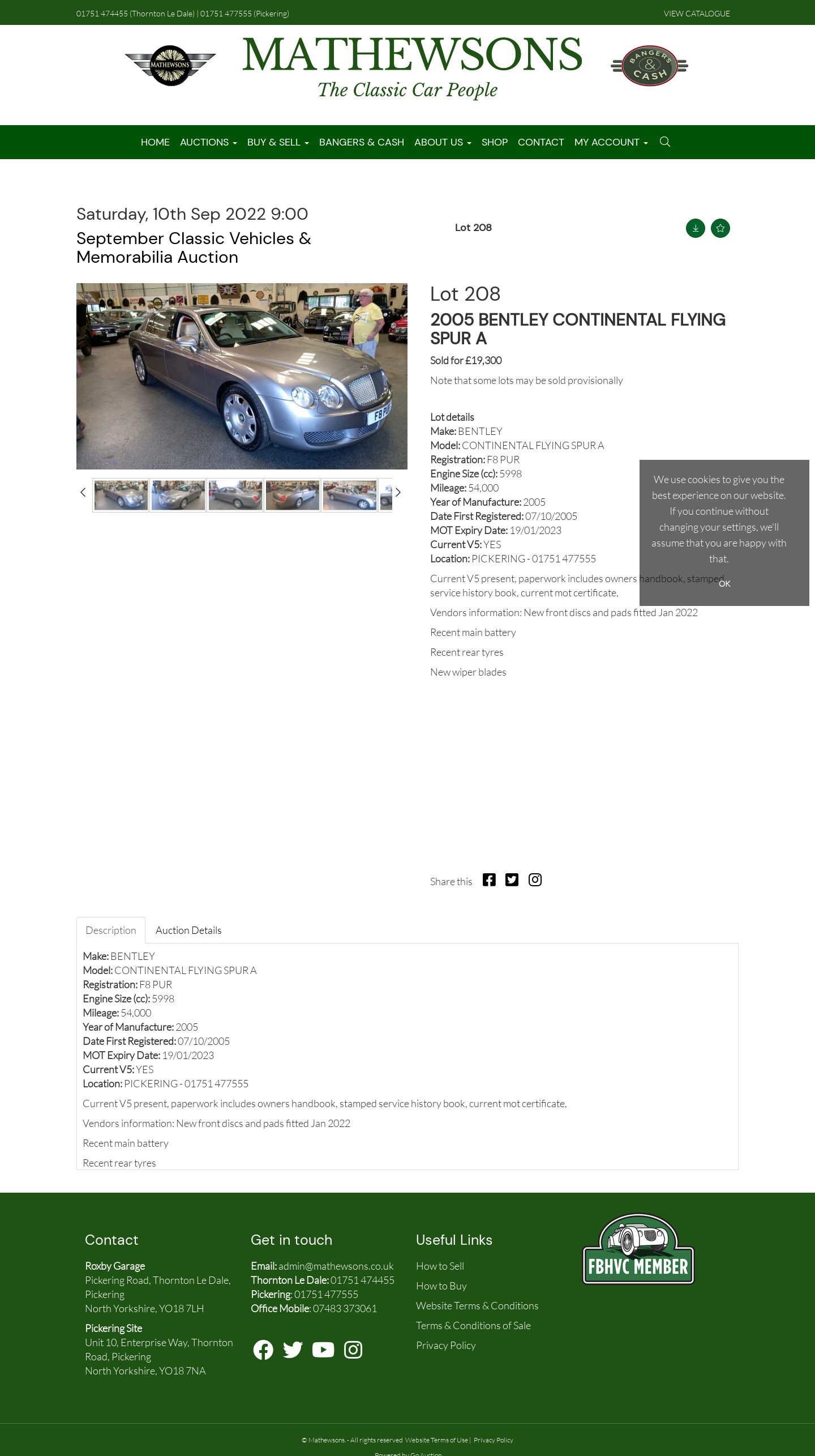The image size is (815, 1456).
Task: Open the Privacy Policy under Useful Links
Action: coord(446,1345)
